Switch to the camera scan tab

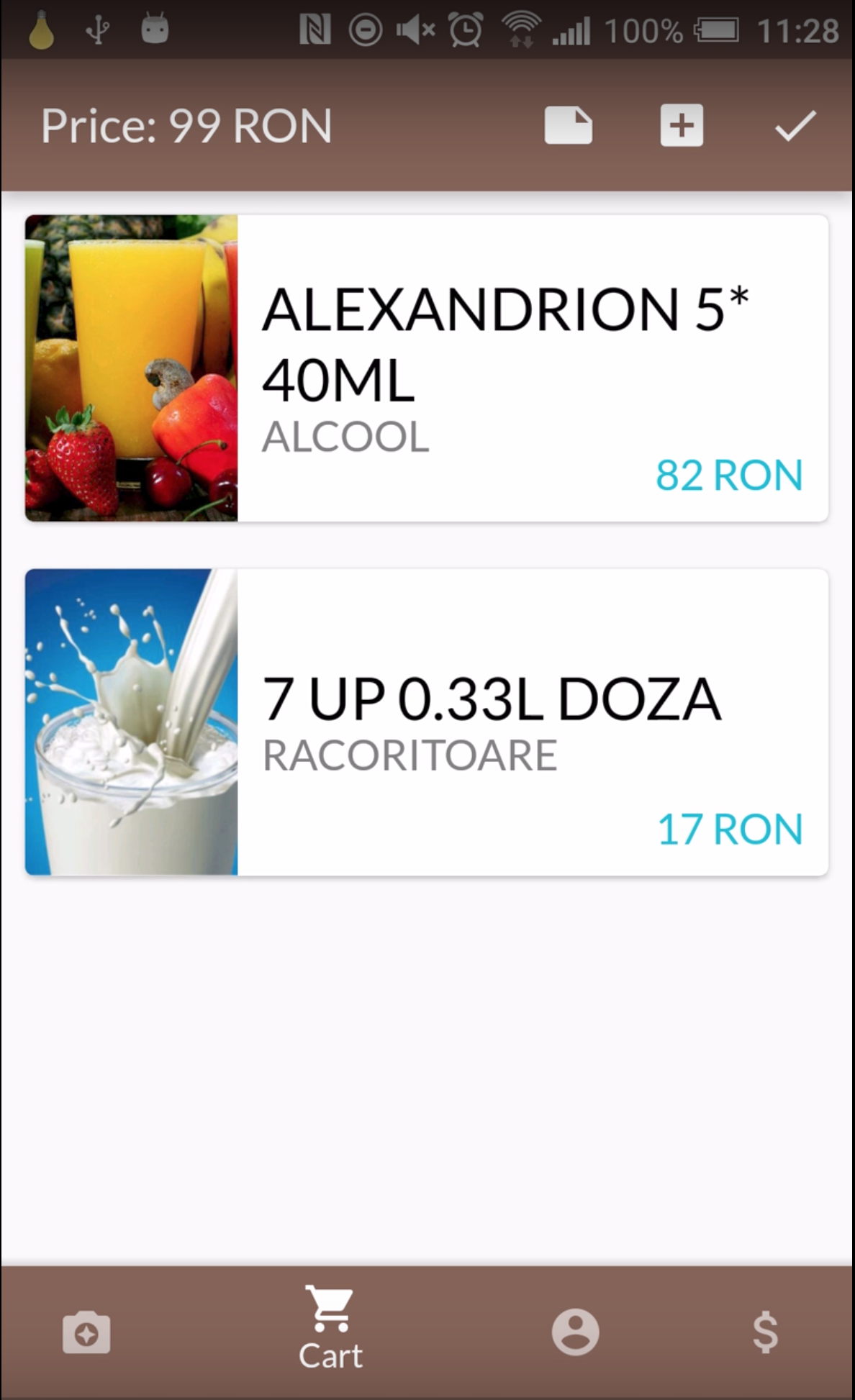86,1332
